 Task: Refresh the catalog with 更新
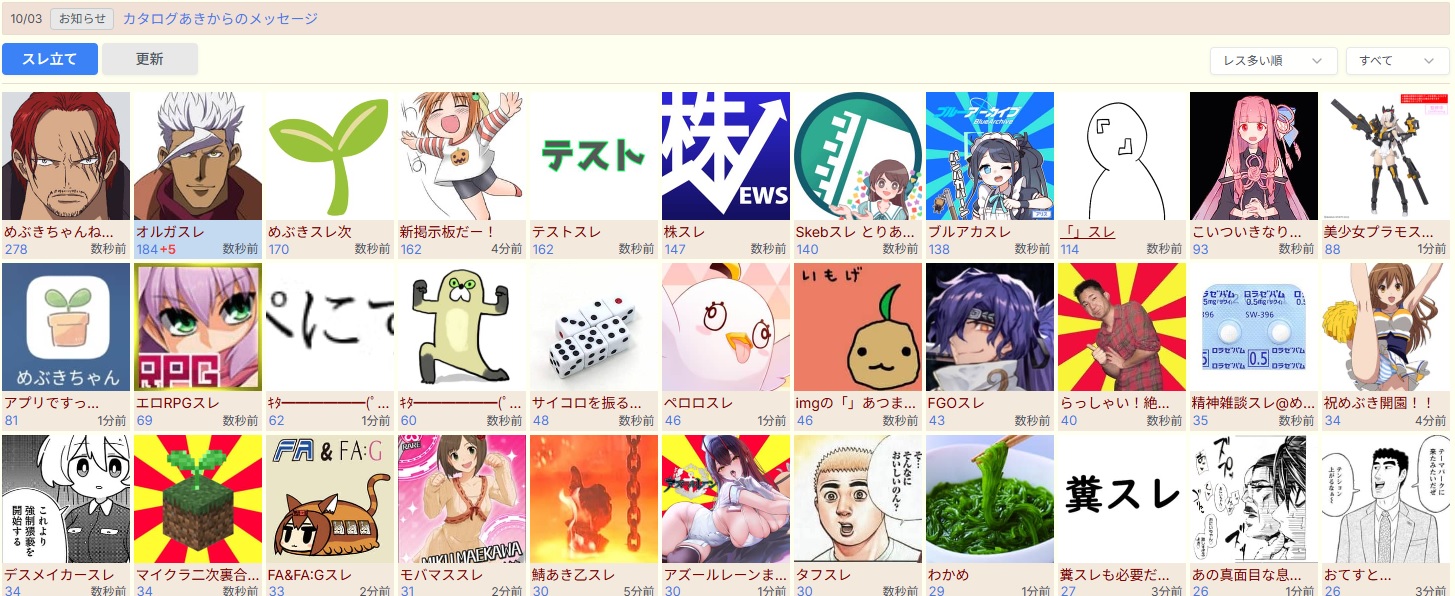coord(150,59)
